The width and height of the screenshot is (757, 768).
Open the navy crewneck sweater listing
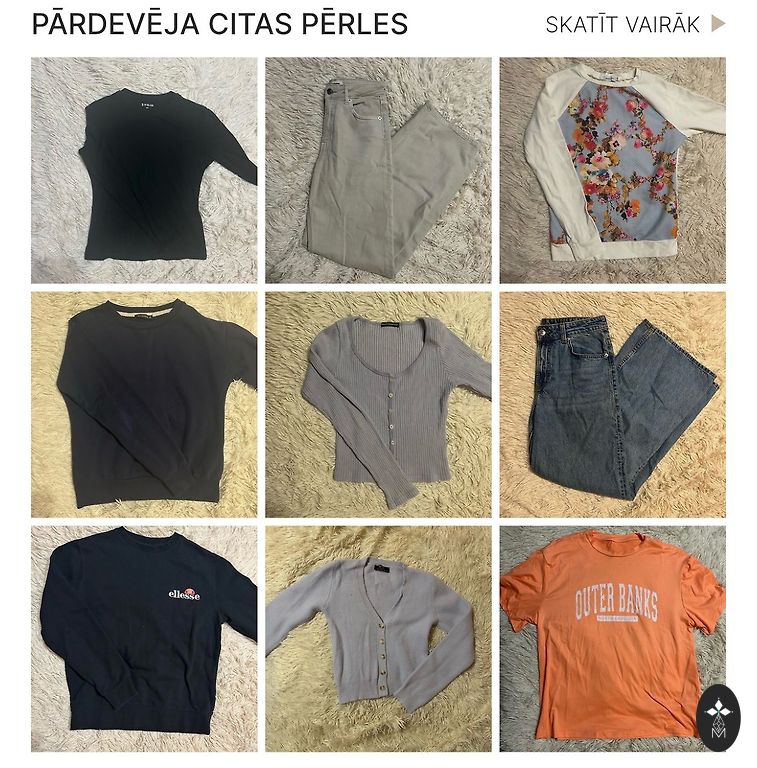click(x=144, y=404)
